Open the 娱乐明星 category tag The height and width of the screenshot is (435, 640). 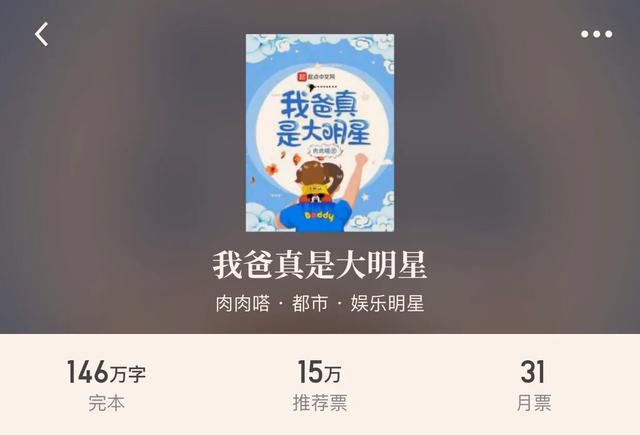[x=387, y=303]
